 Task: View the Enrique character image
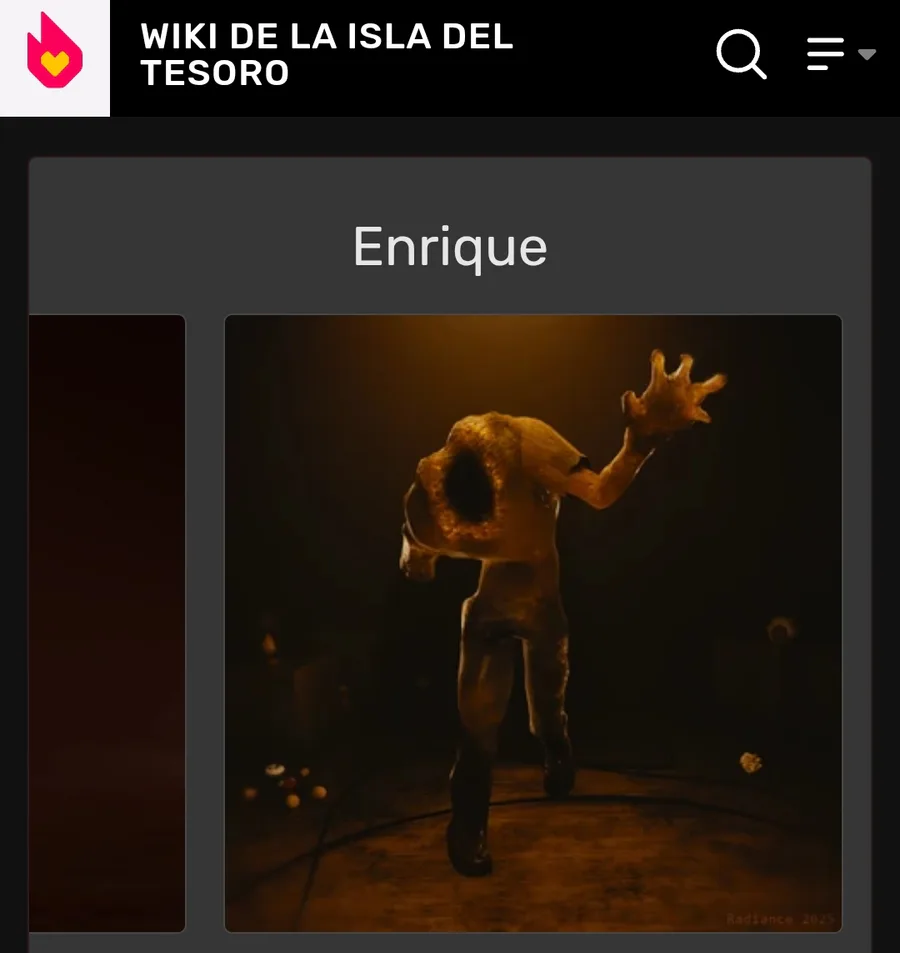[x=533, y=623]
